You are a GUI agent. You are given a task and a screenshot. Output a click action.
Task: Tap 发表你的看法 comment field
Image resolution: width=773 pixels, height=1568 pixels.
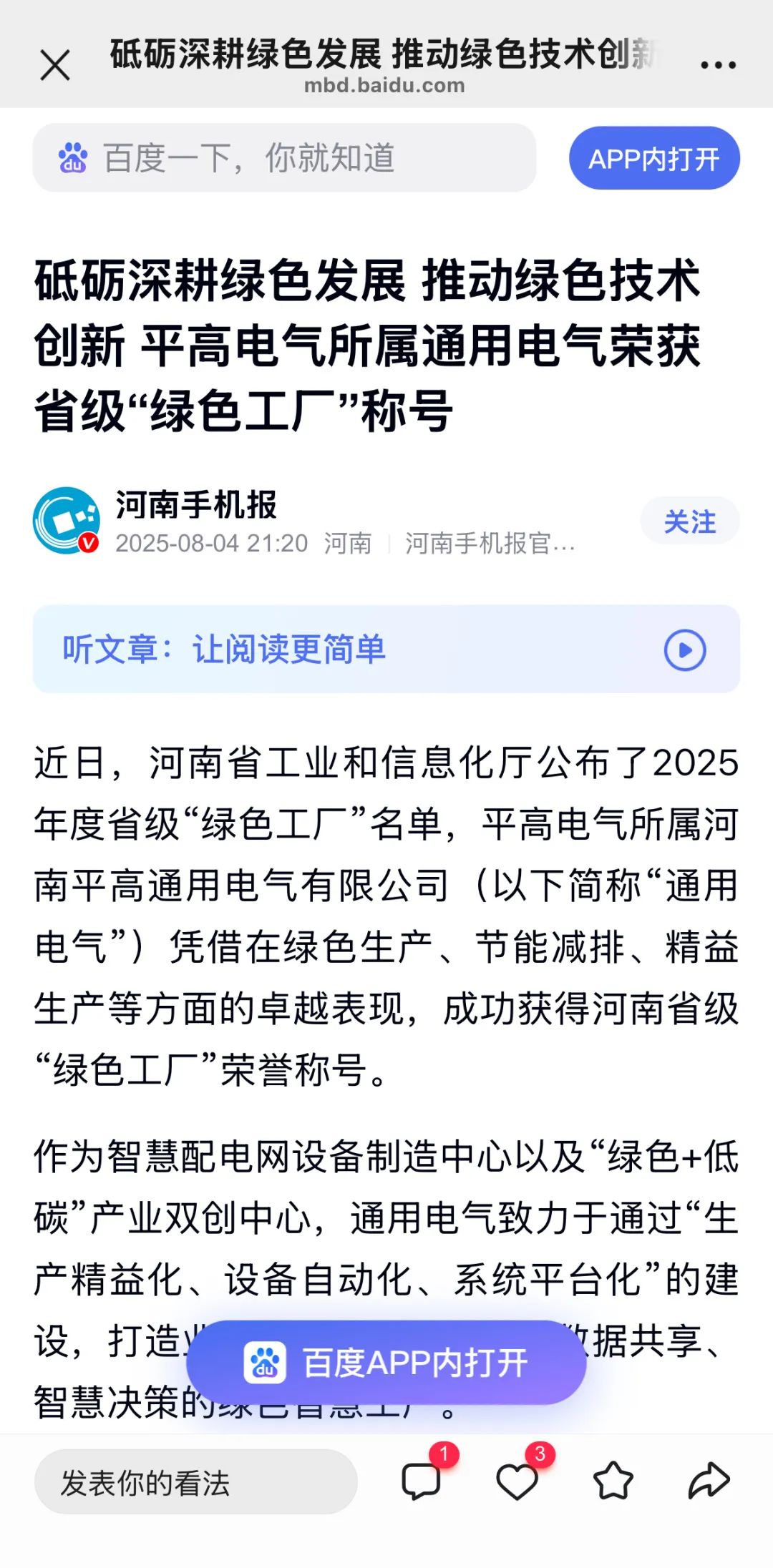(195, 1482)
